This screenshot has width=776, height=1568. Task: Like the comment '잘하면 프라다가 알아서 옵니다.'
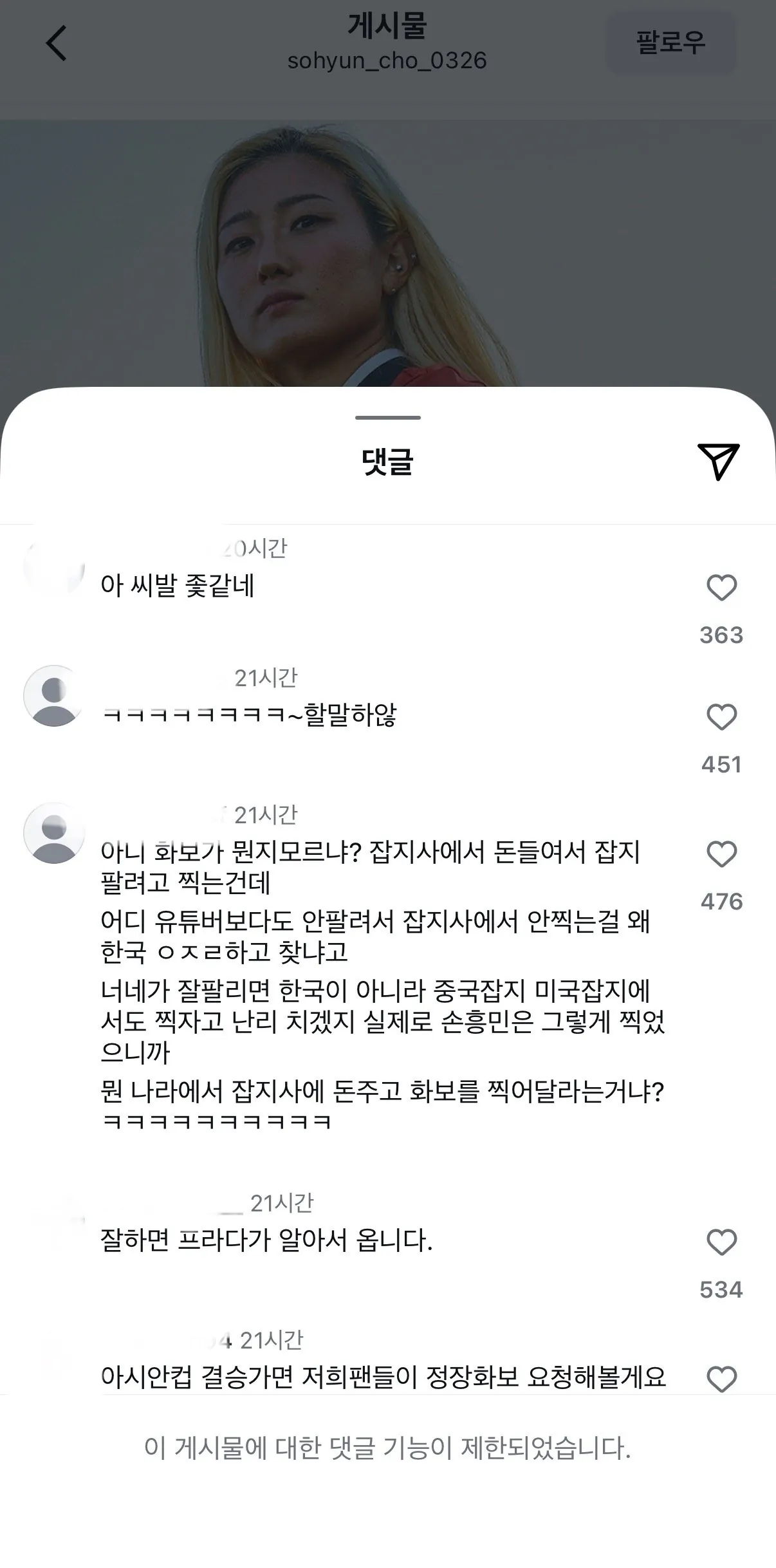pyautogui.click(x=721, y=1242)
